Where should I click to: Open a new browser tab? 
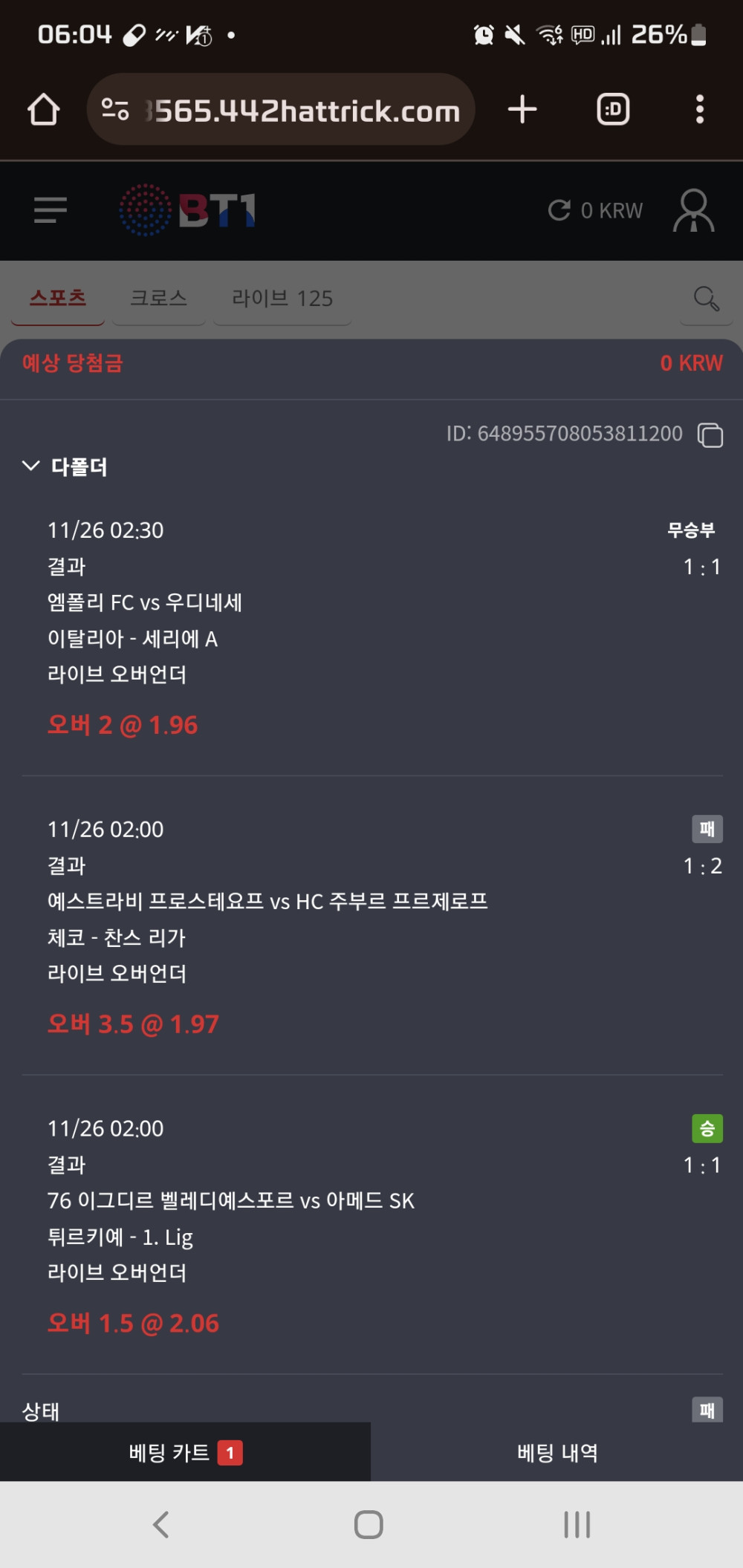click(x=522, y=109)
